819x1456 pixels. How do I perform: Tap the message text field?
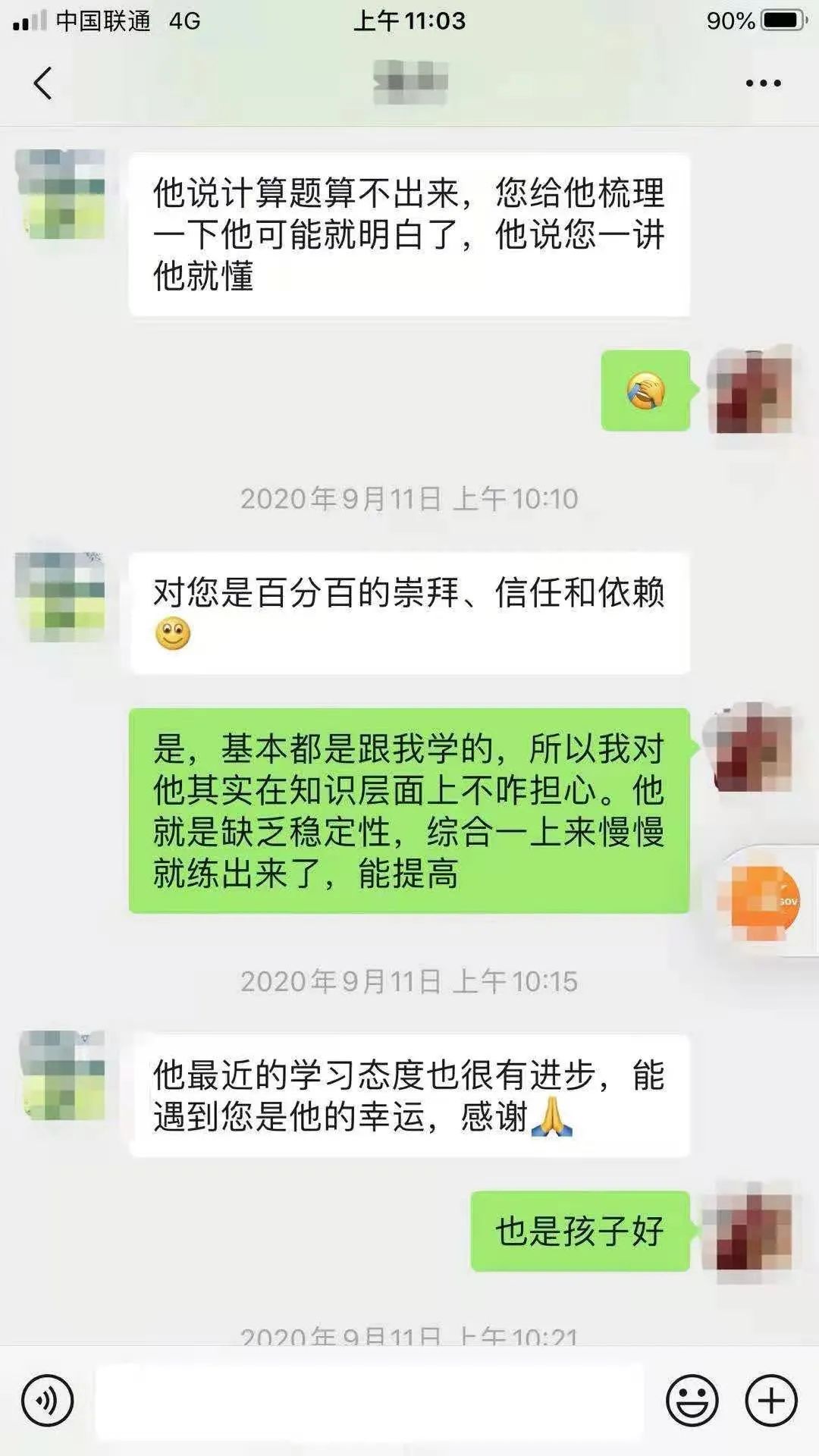[369, 1400]
